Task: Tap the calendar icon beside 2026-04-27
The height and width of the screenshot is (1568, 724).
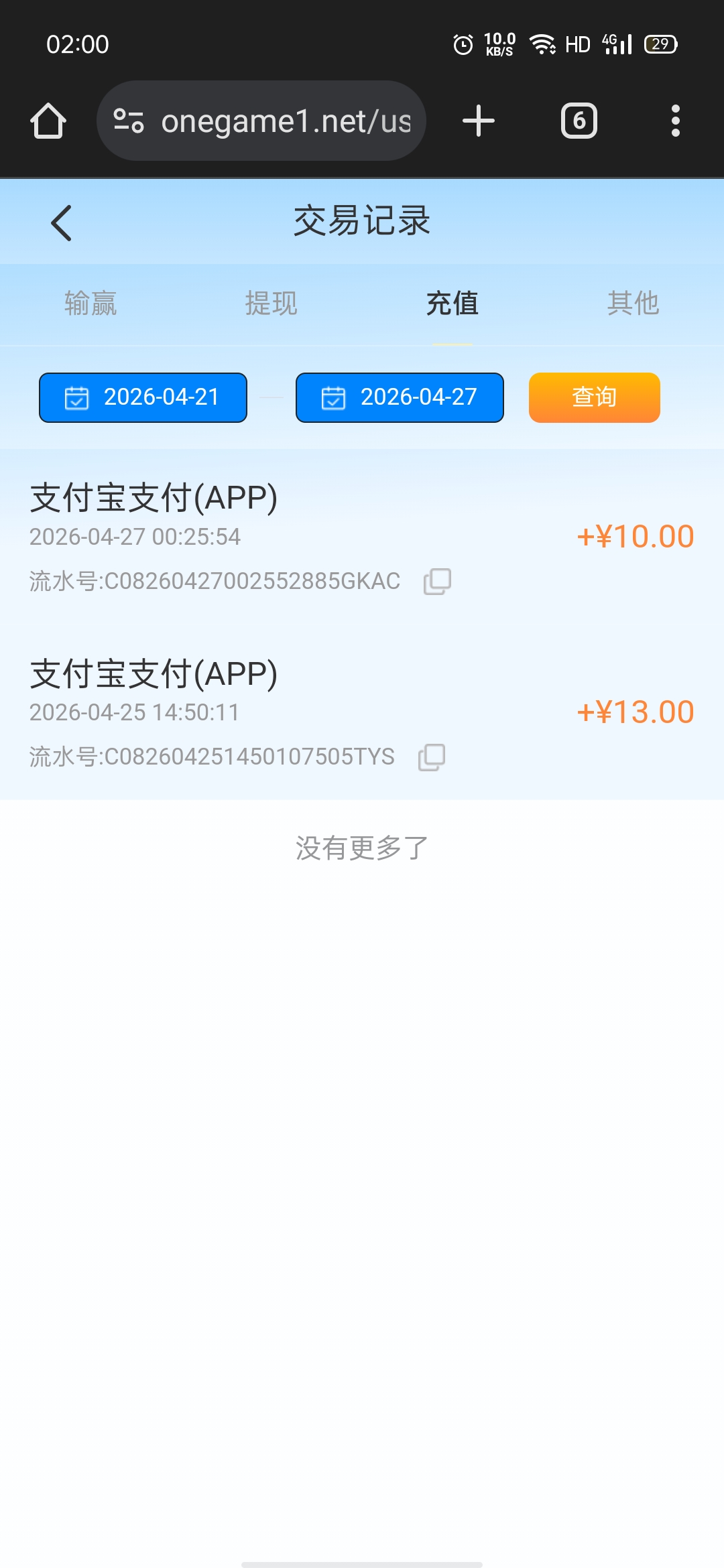Action: (333, 397)
